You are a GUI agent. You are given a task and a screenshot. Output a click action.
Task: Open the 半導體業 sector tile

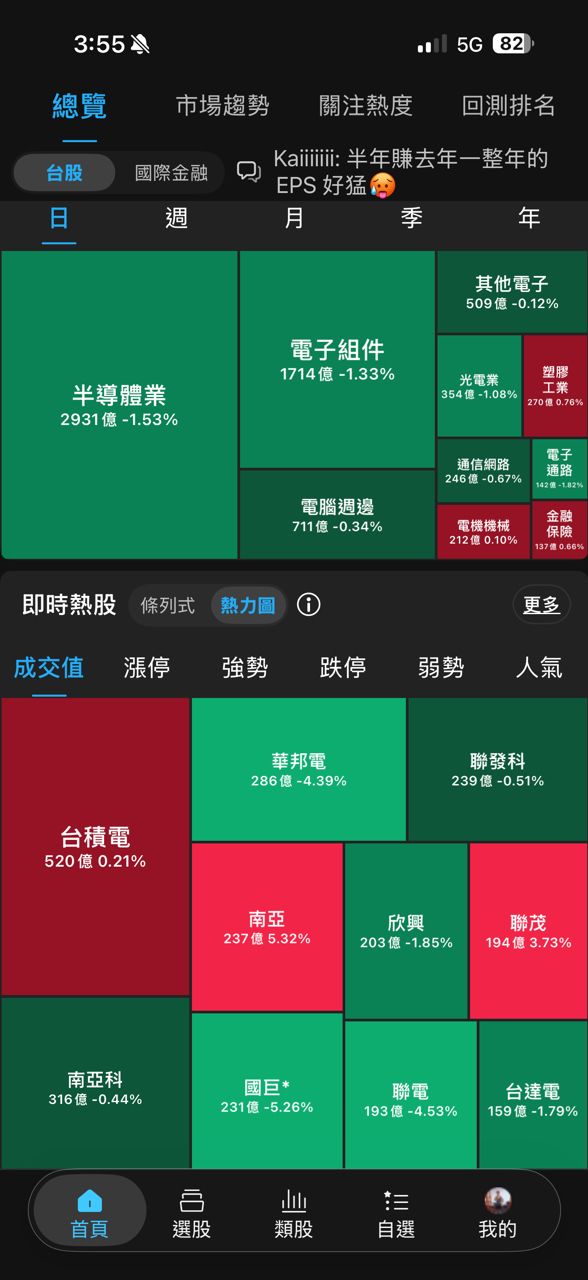pyautogui.click(x=119, y=405)
